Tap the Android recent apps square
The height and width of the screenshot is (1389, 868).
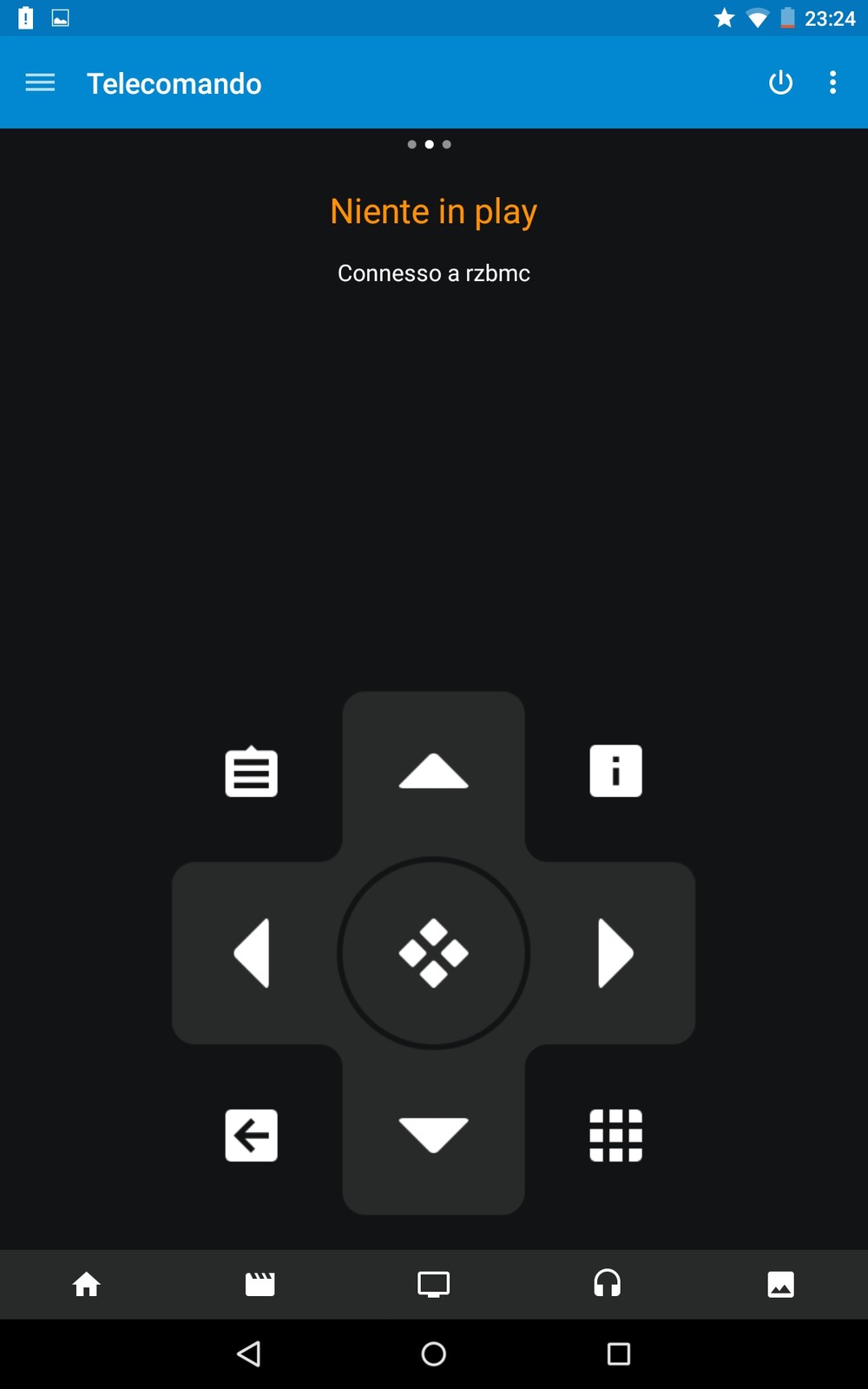[619, 1353]
